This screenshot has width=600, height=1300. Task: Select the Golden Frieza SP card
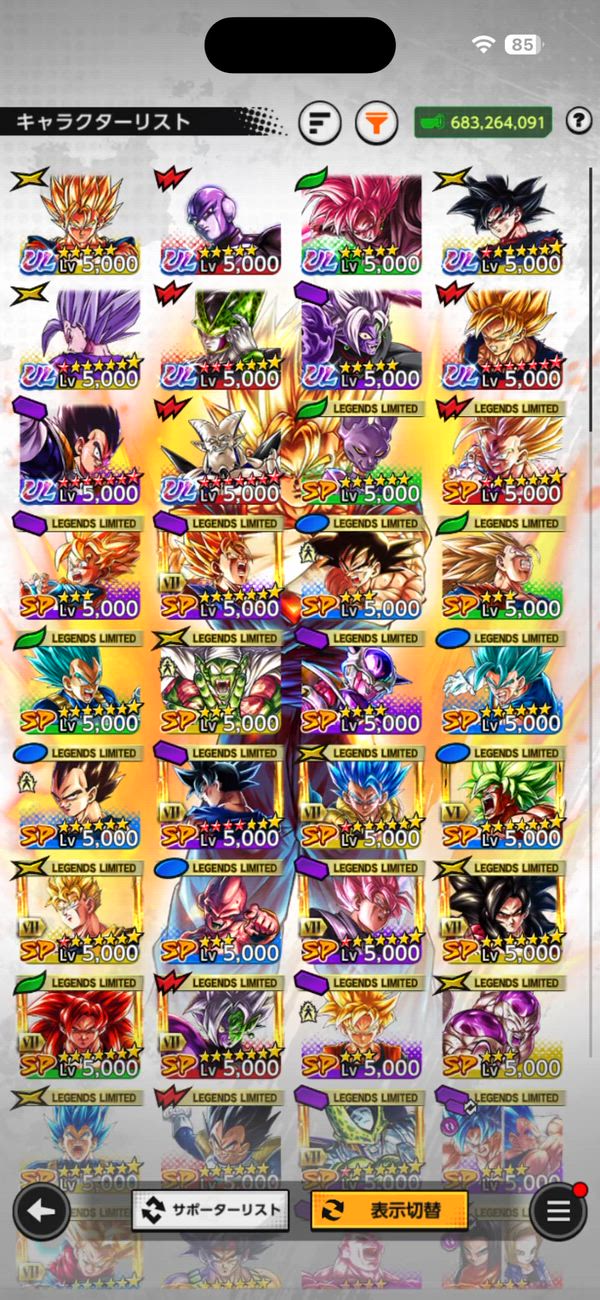tap(502, 1030)
